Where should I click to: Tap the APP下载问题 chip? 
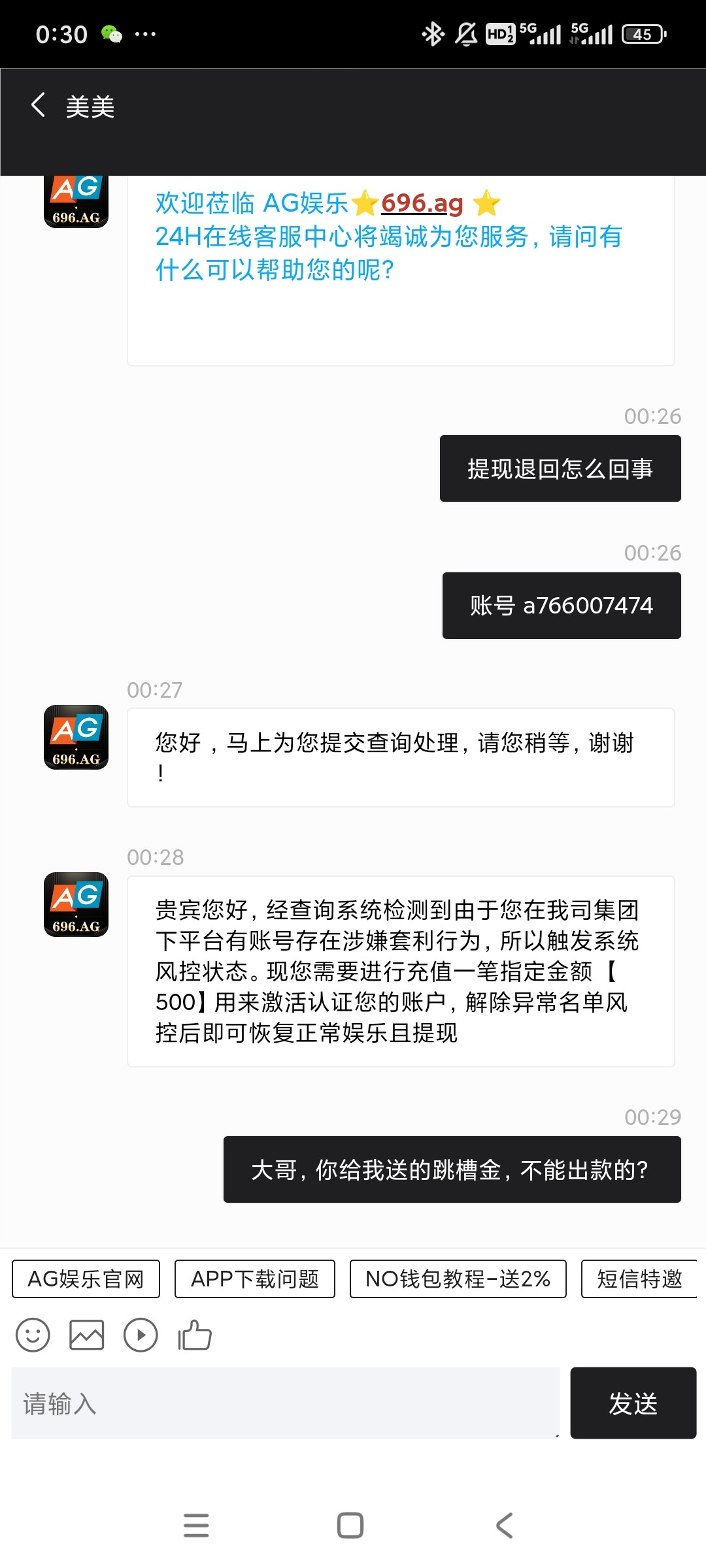point(254,1279)
